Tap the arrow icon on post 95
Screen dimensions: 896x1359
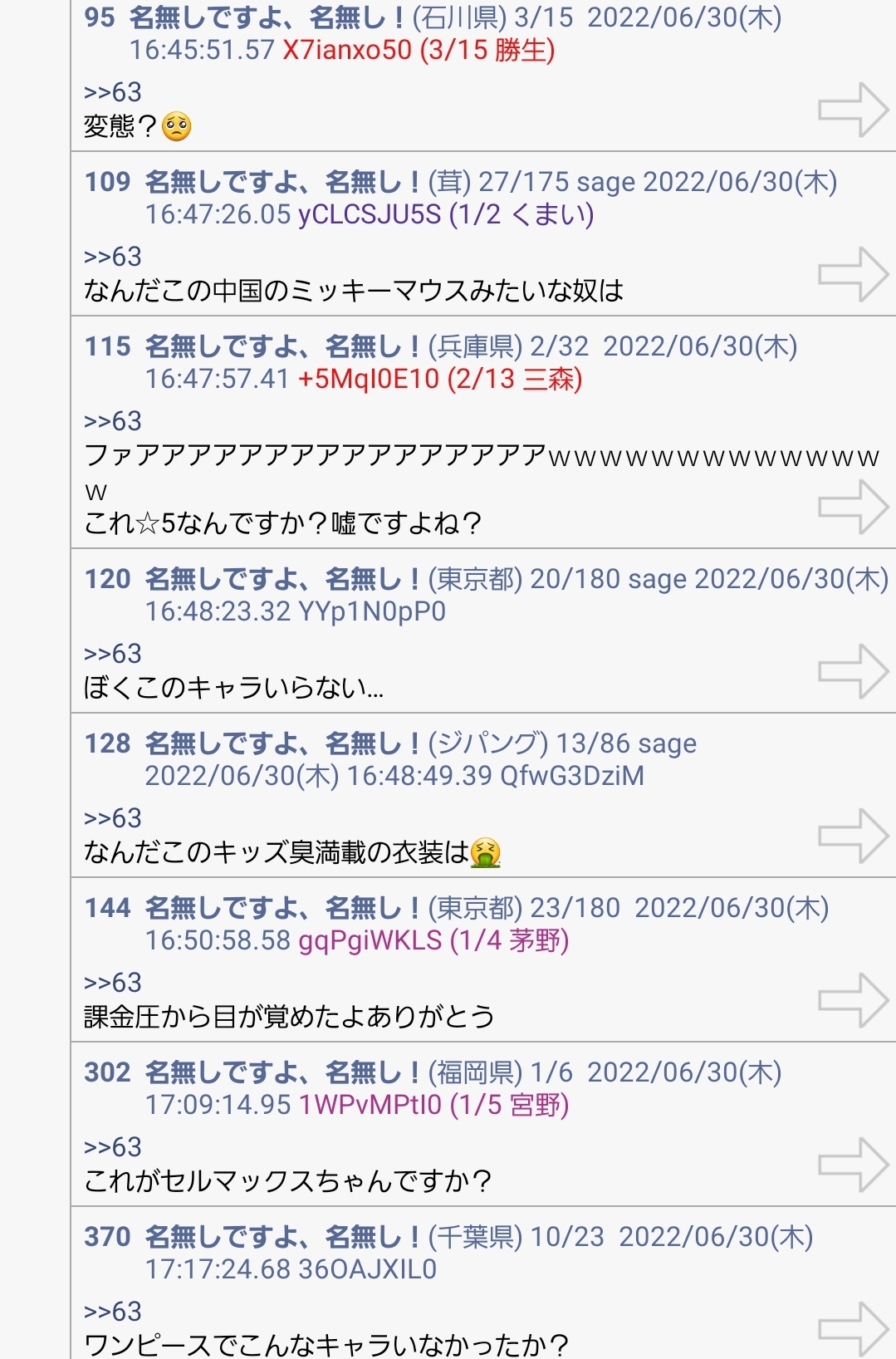point(853,110)
